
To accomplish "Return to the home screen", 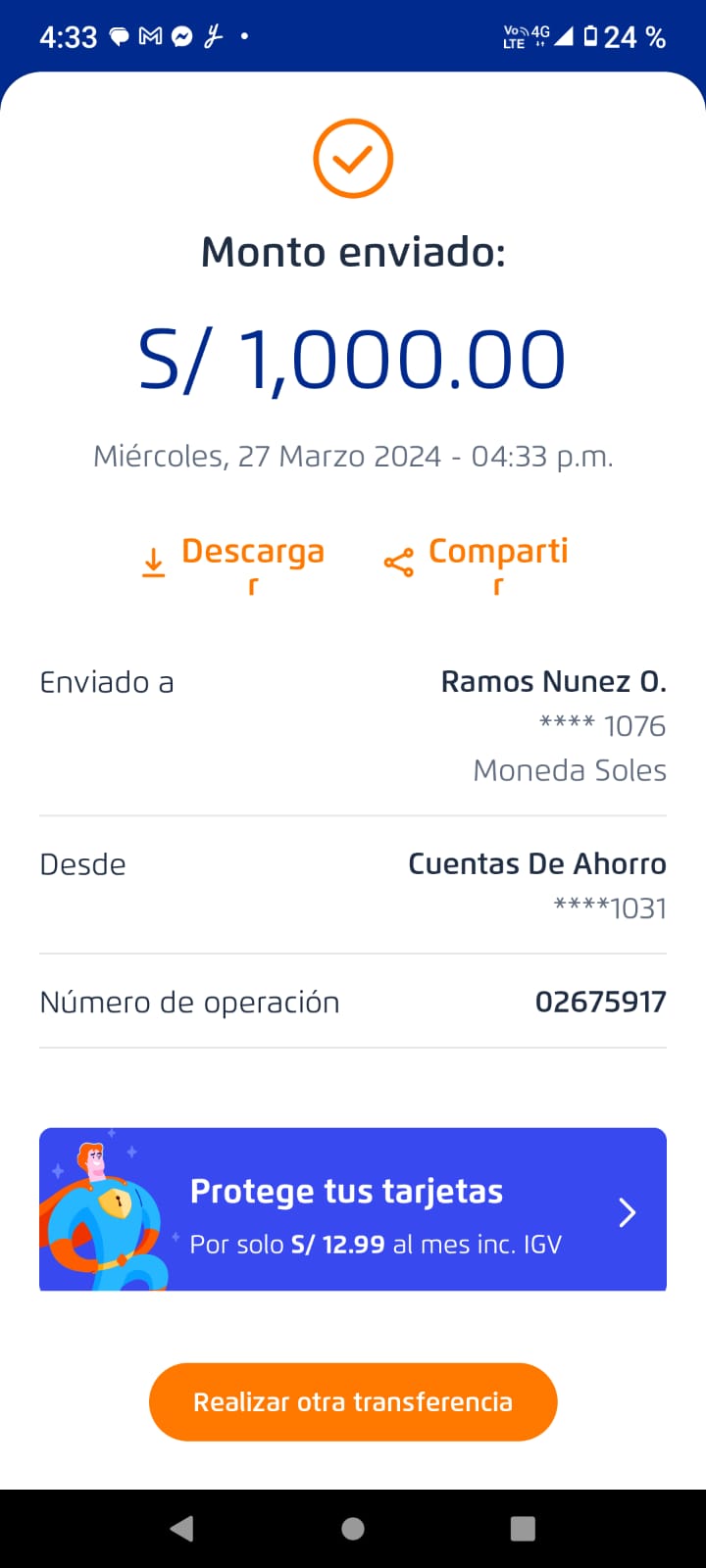I will (x=353, y=1528).
